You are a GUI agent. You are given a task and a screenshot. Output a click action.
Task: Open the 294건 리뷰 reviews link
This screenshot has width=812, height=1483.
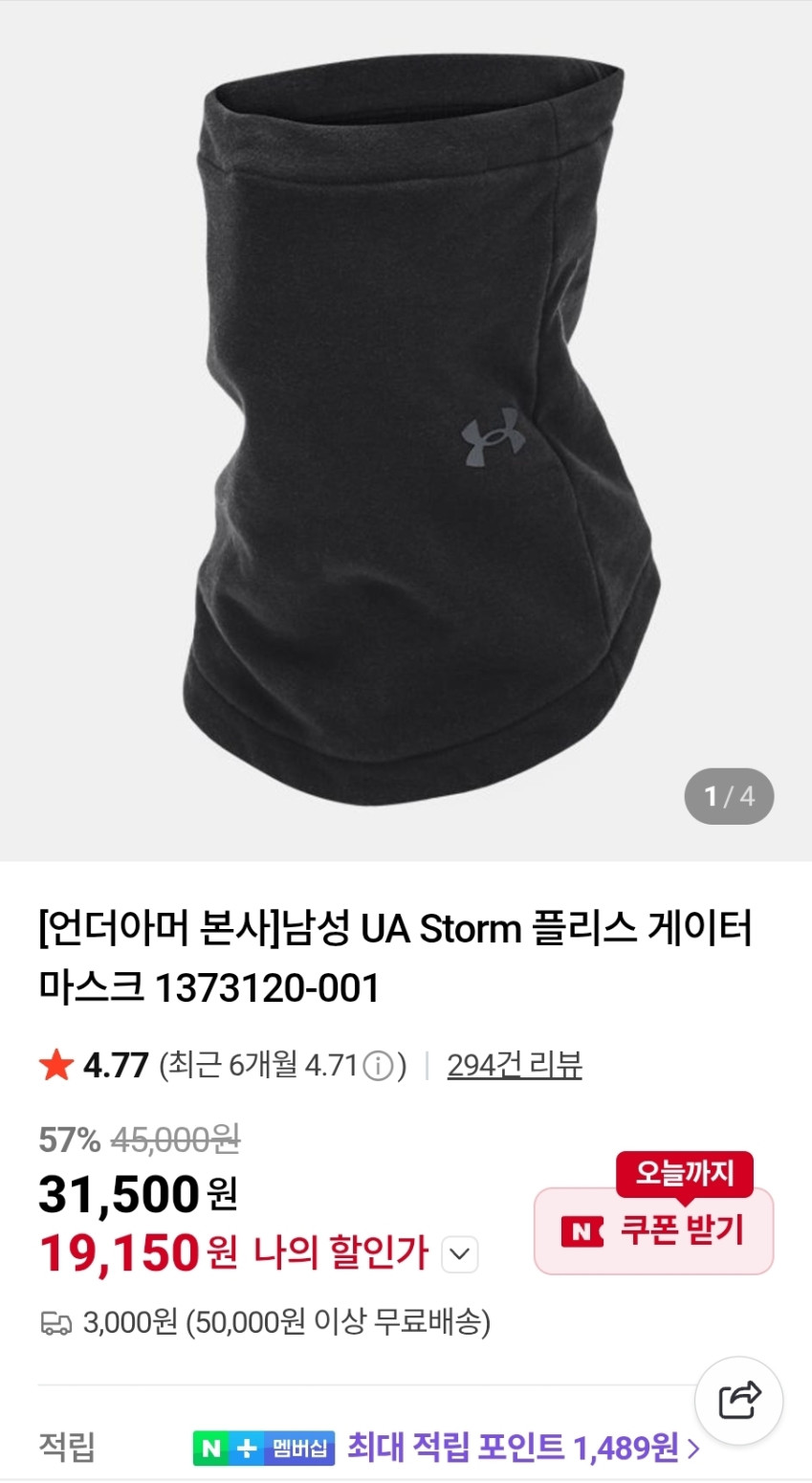tap(514, 1065)
